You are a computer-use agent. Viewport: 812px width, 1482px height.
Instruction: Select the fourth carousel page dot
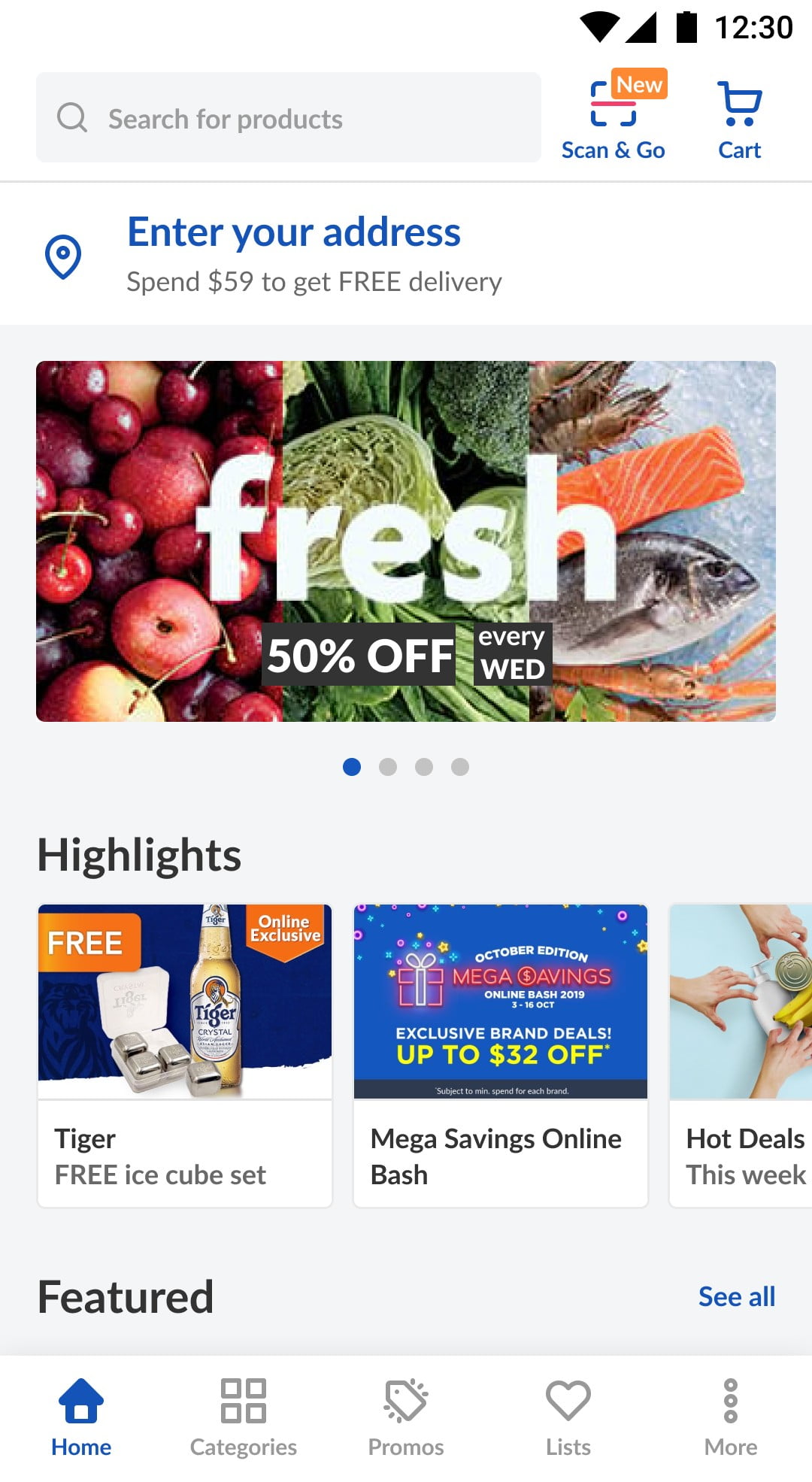pos(461,767)
